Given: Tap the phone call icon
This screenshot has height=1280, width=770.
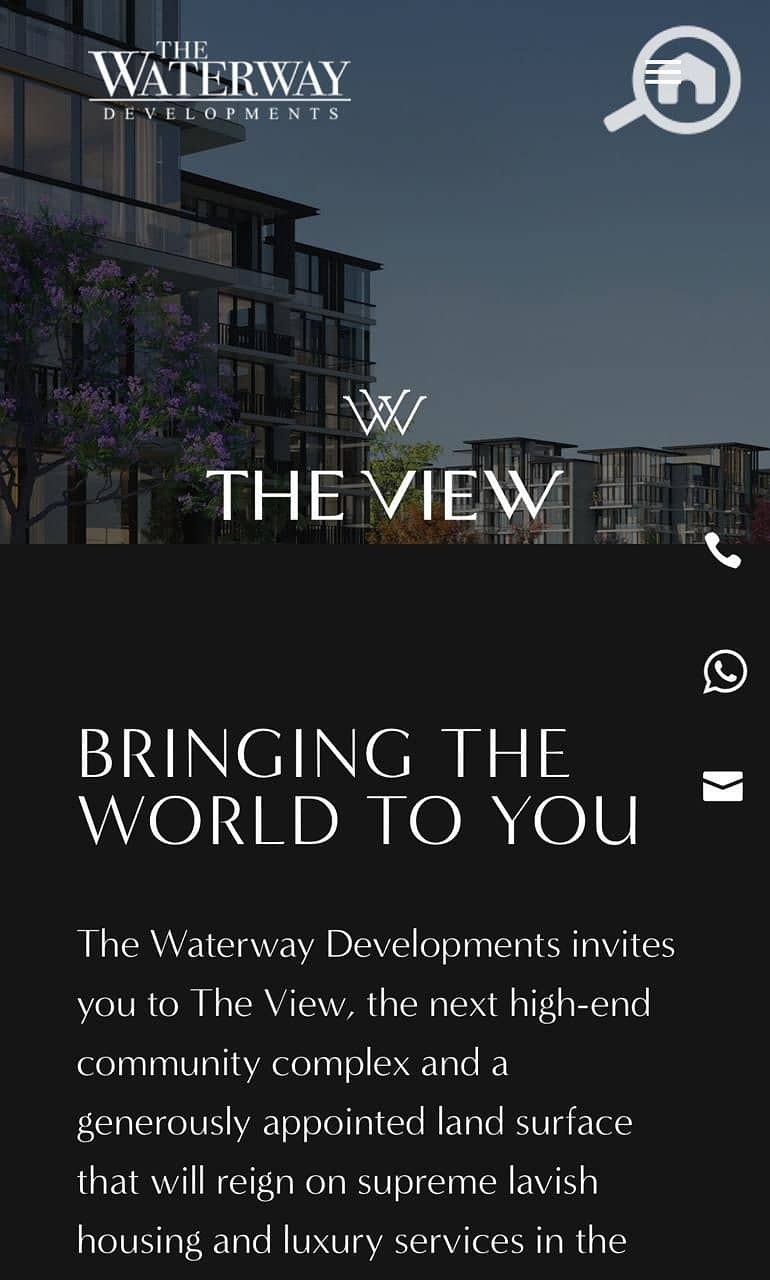Looking at the screenshot, I should click(723, 550).
